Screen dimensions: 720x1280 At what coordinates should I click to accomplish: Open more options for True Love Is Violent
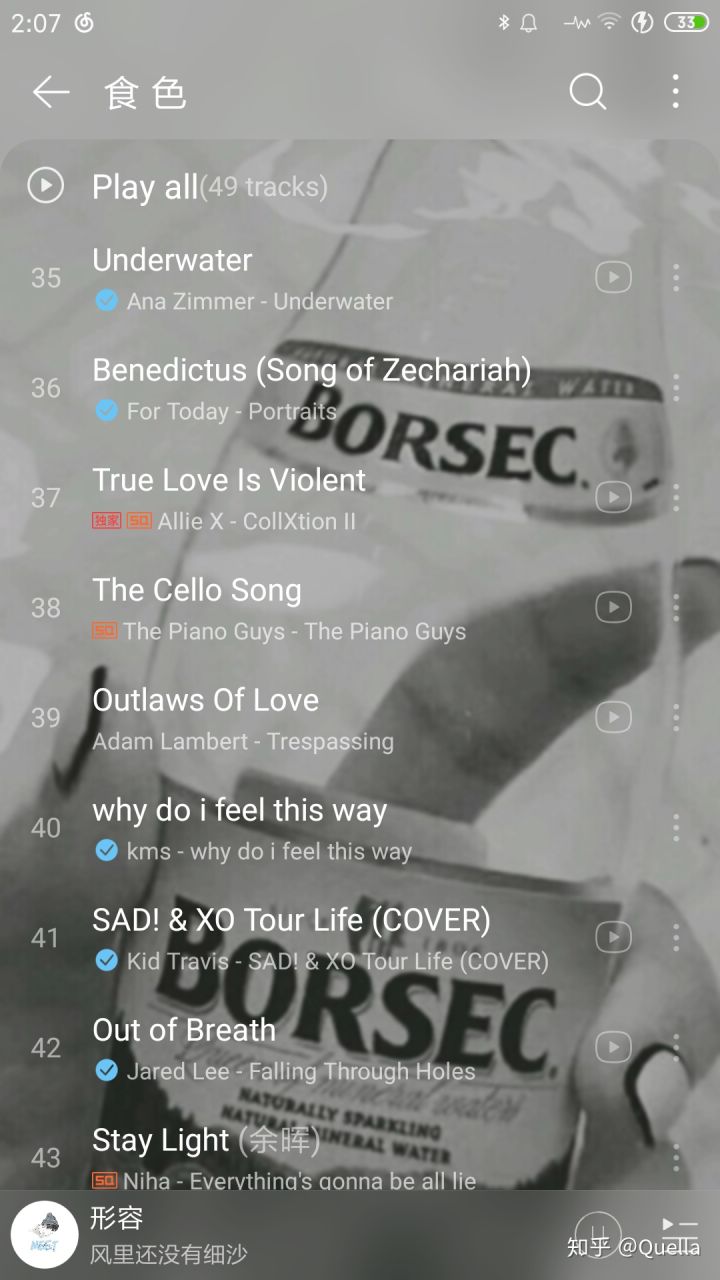click(676, 497)
